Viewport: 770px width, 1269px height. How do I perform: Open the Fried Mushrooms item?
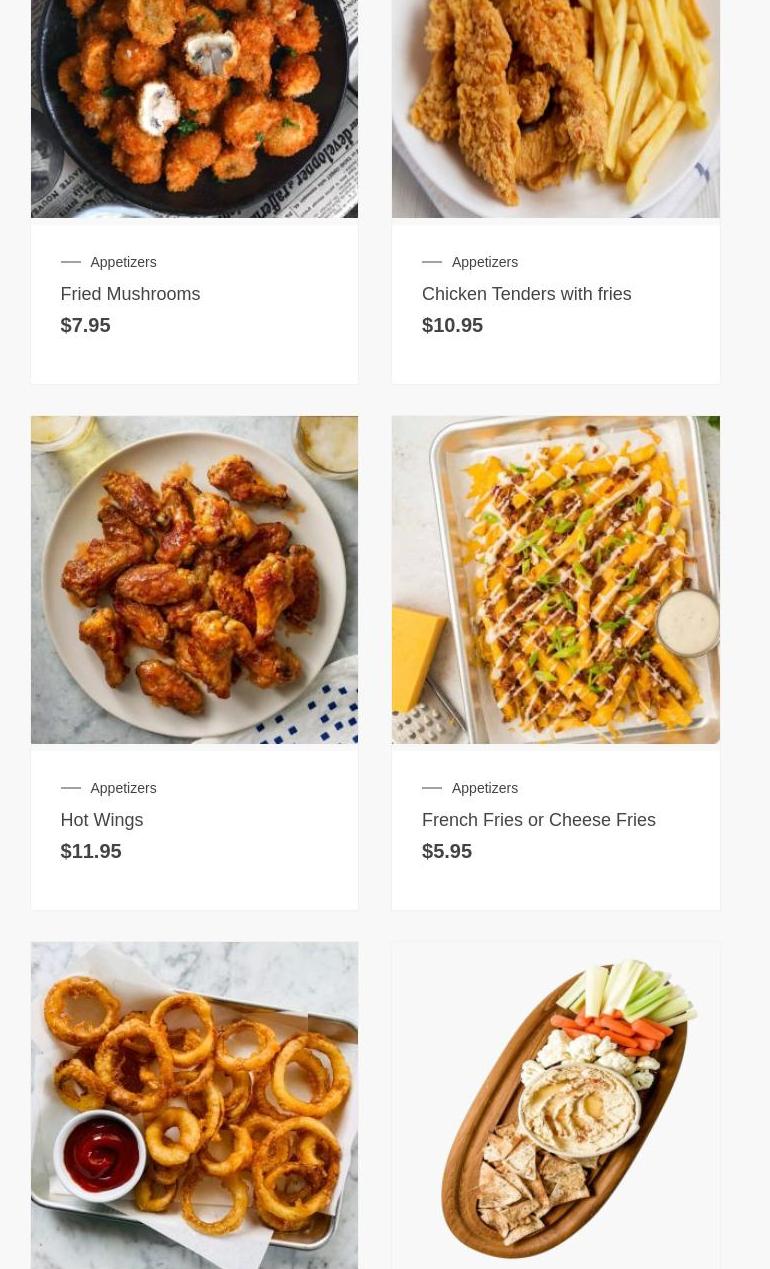pyautogui.click(x=130, y=294)
